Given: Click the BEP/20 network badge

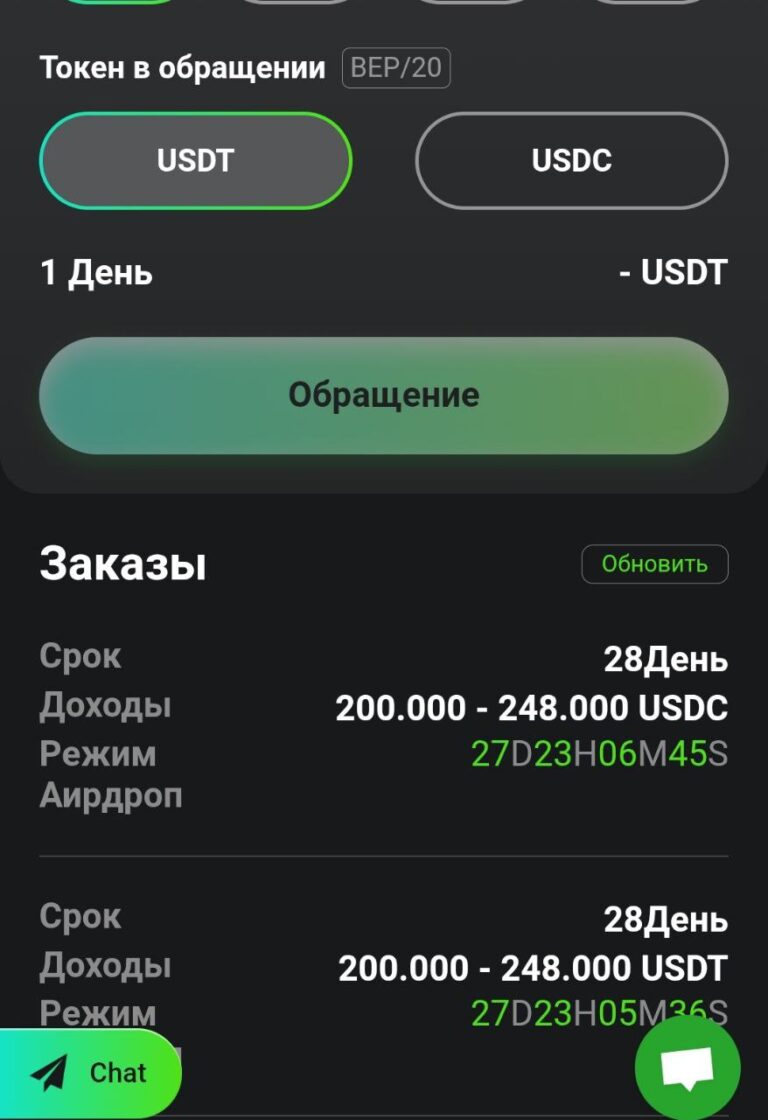Looking at the screenshot, I should point(394,68).
